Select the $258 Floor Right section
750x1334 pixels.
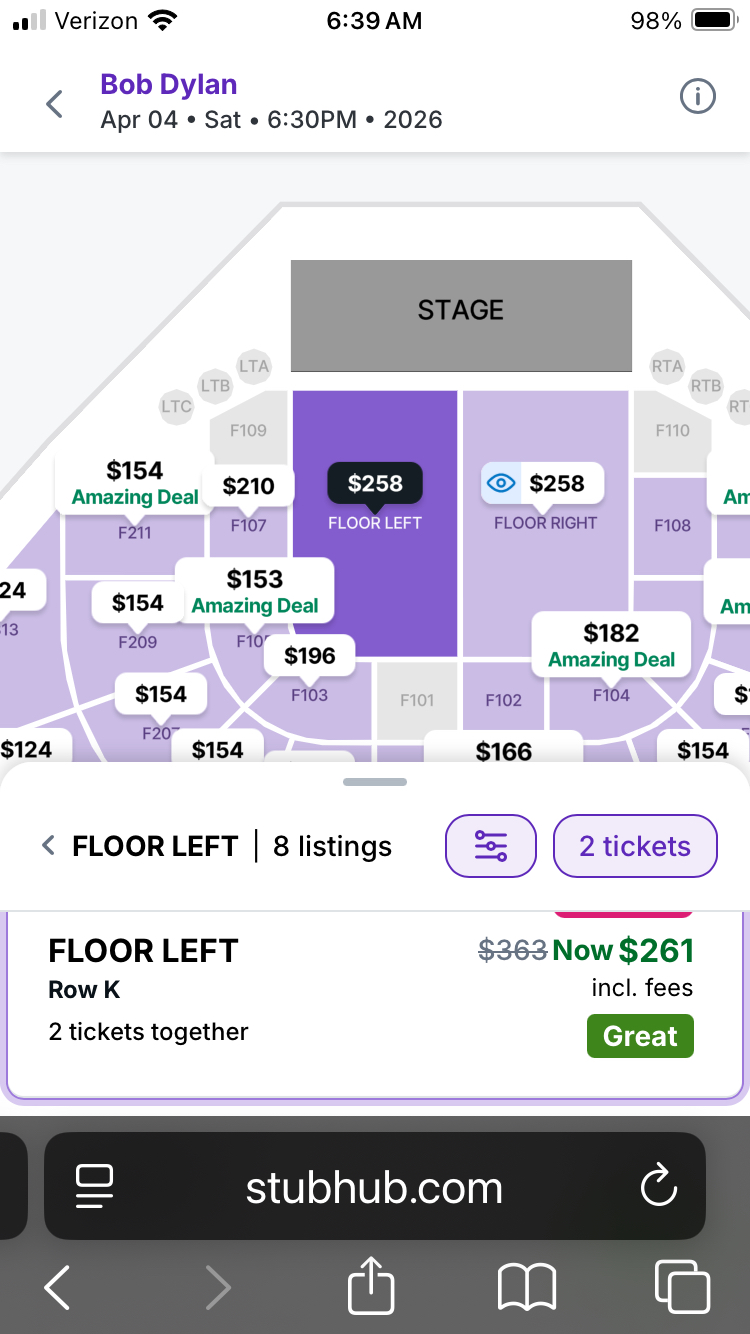(544, 484)
